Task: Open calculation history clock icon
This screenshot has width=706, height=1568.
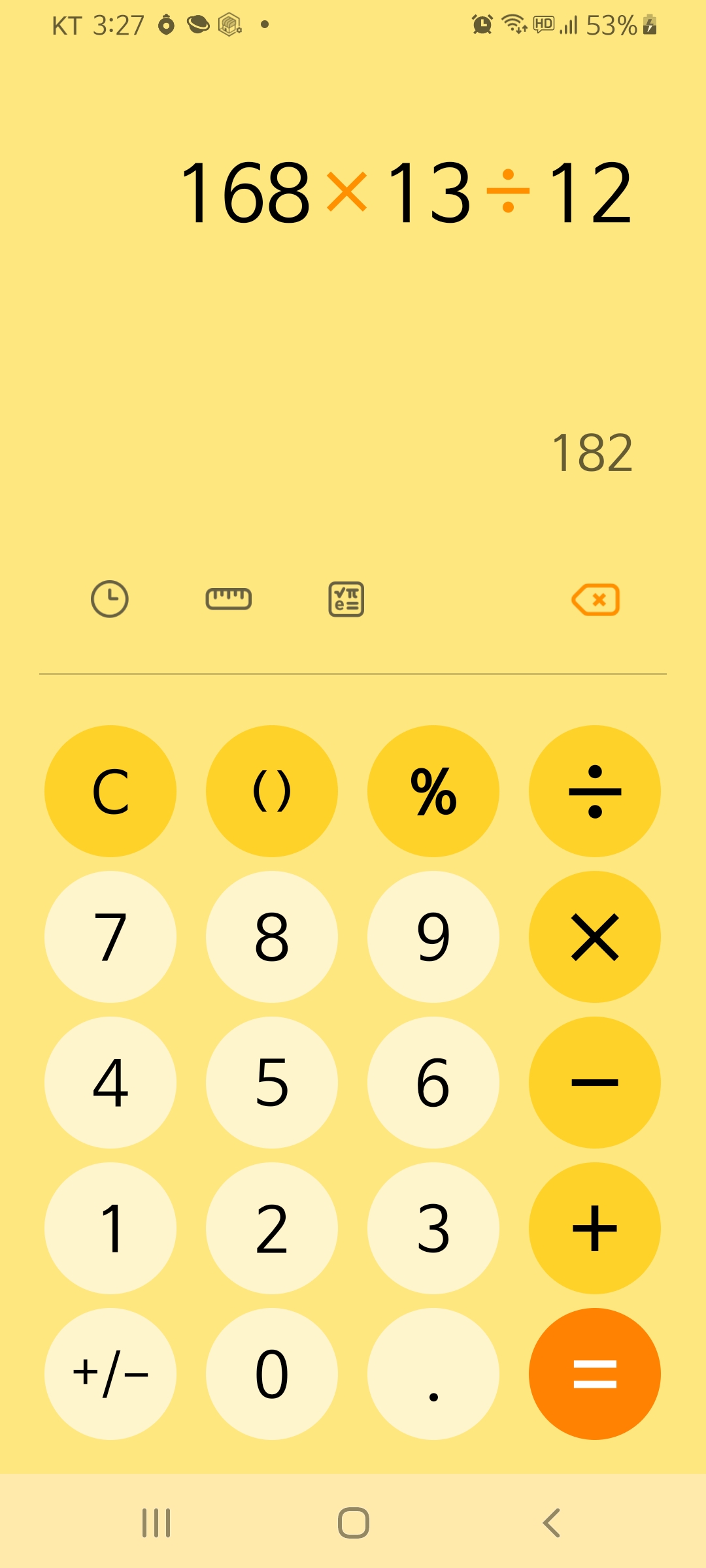Action: point(109,599)
